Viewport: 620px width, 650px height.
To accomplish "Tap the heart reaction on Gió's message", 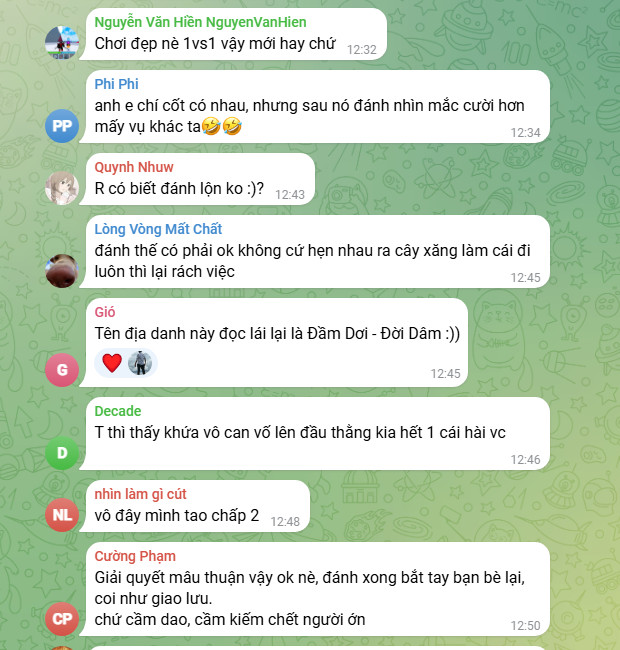I will 112,363.
